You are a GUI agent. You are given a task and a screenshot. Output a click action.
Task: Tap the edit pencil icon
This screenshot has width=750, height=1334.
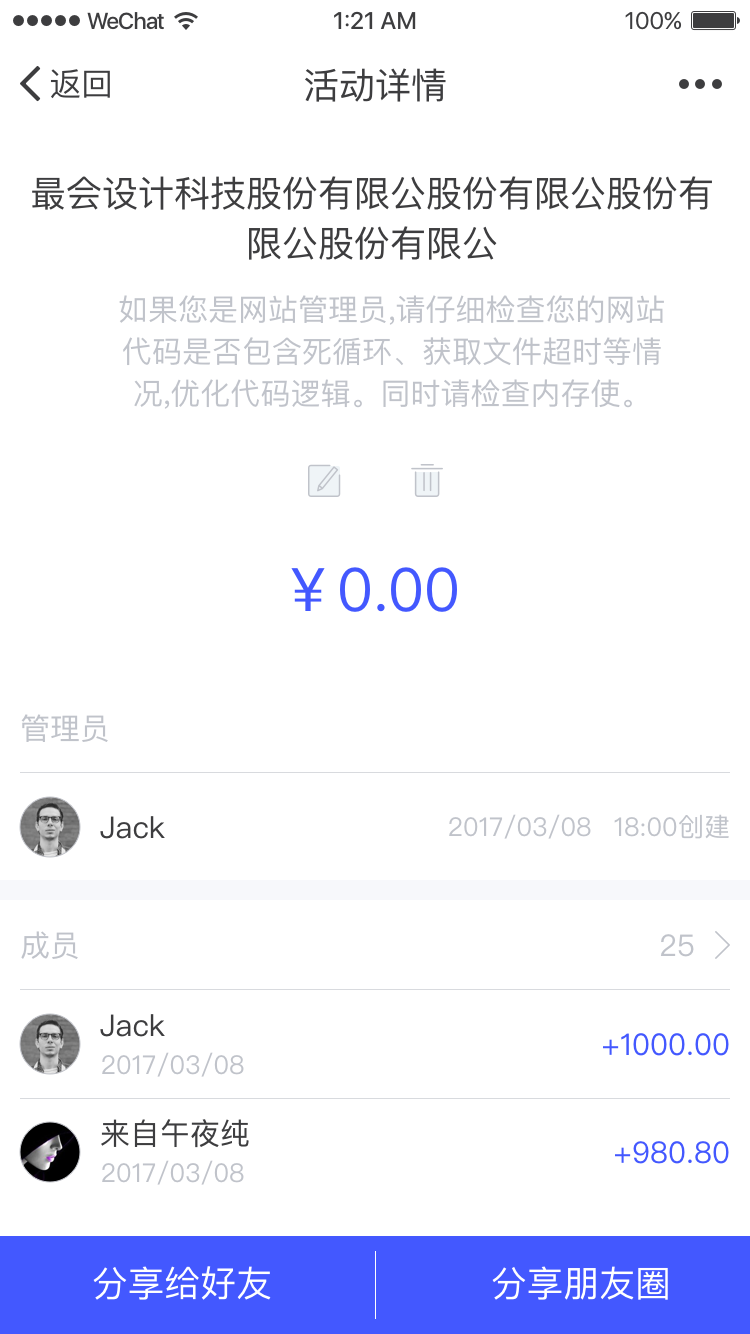[x=324, y=481]
